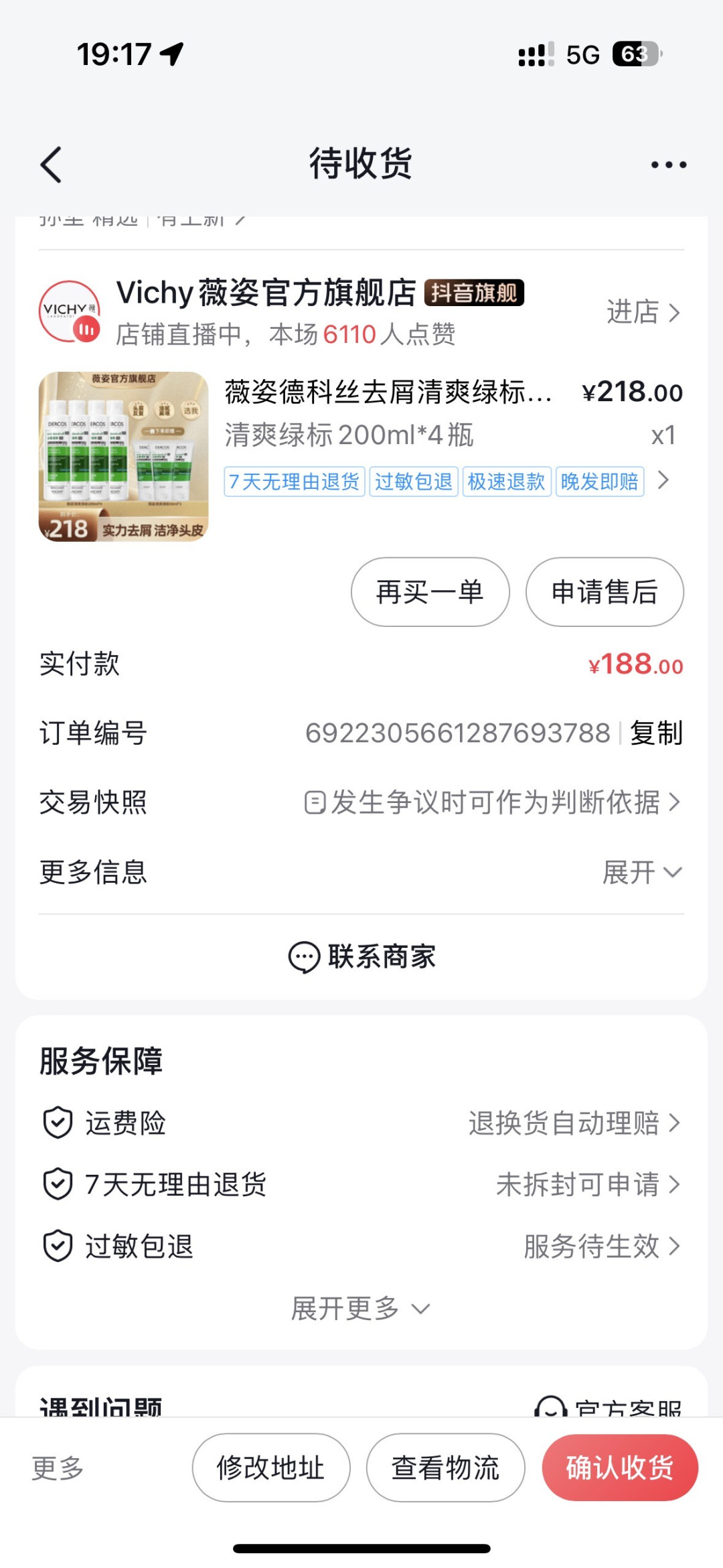
Task: View the 7天无理由退货 guarantee row
Action: point(361,1184)
